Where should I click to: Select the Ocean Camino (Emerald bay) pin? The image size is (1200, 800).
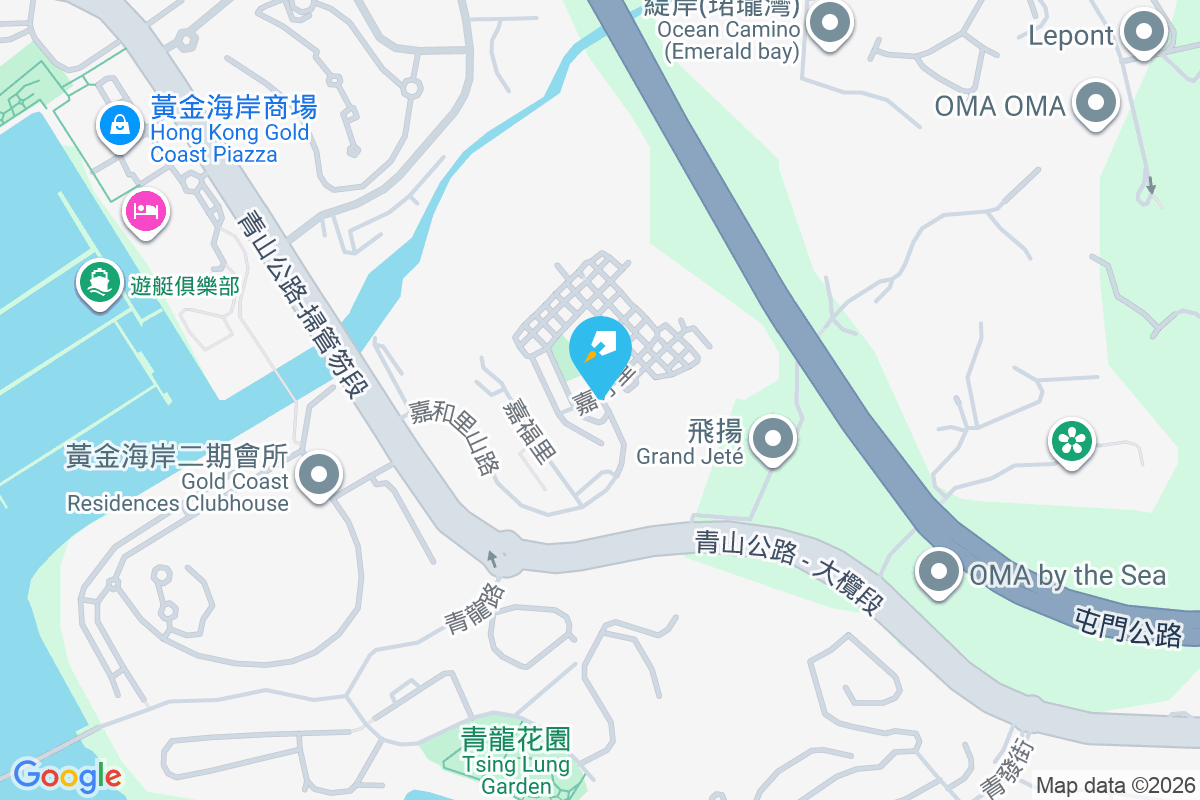tap(828, 24)
